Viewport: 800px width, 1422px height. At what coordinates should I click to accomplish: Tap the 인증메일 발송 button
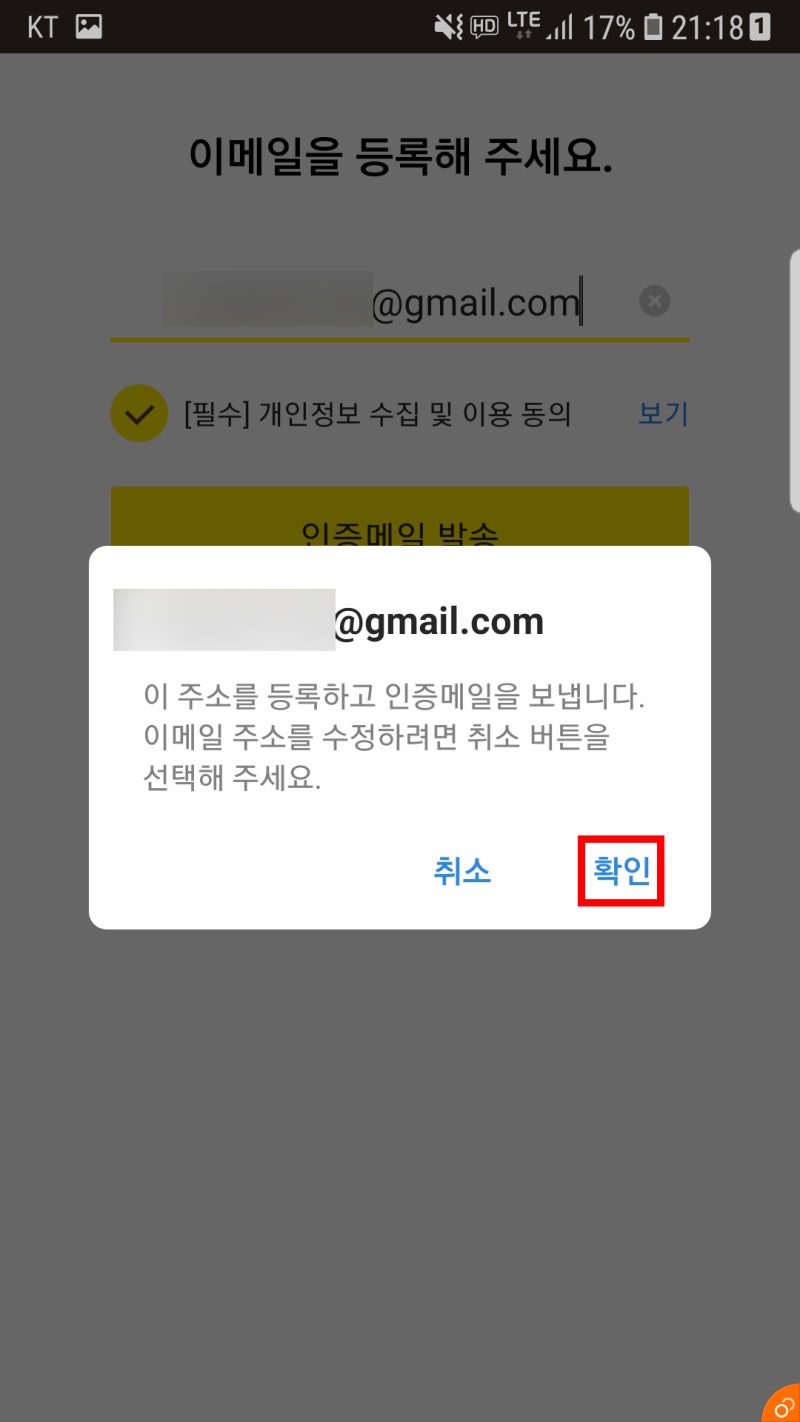(399, 517)
